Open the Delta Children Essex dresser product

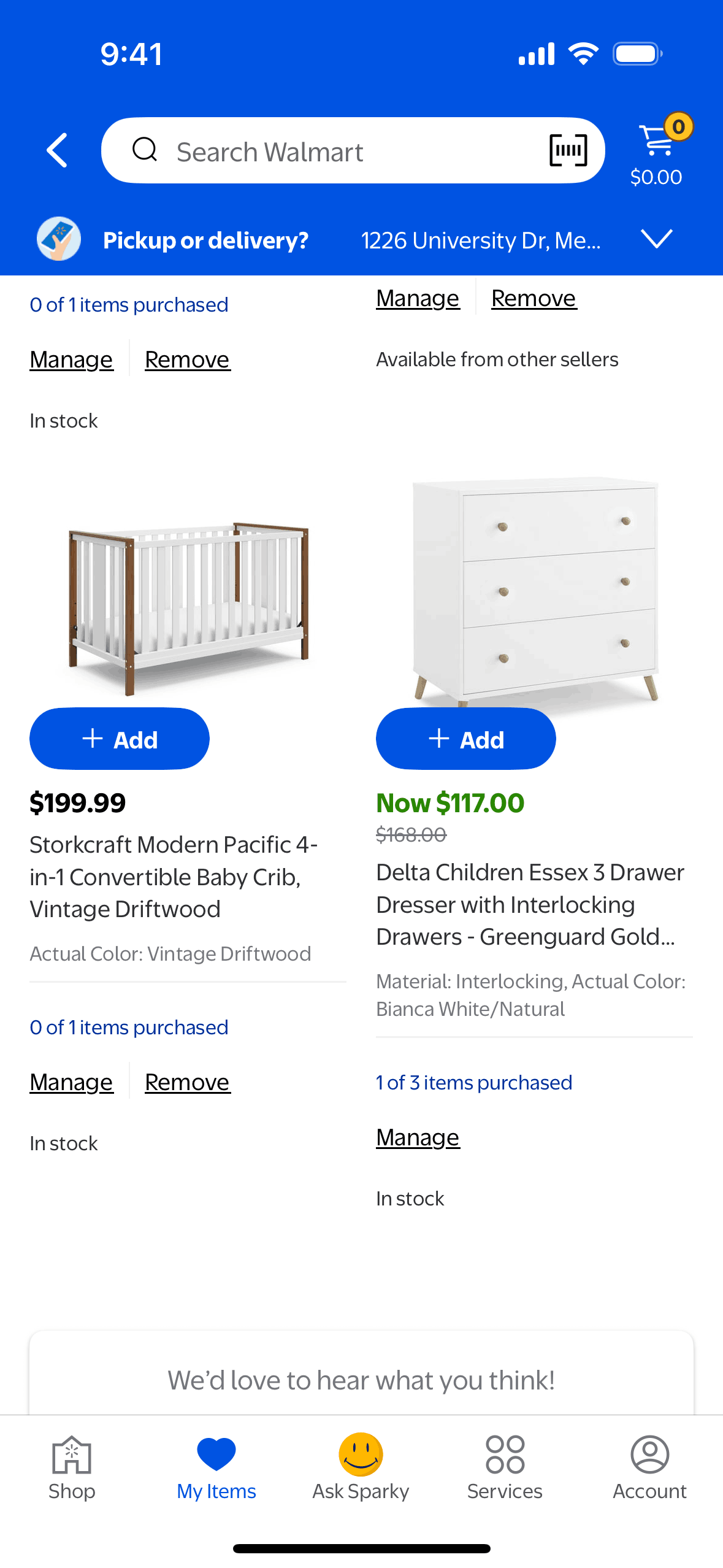tap(530, 904)
